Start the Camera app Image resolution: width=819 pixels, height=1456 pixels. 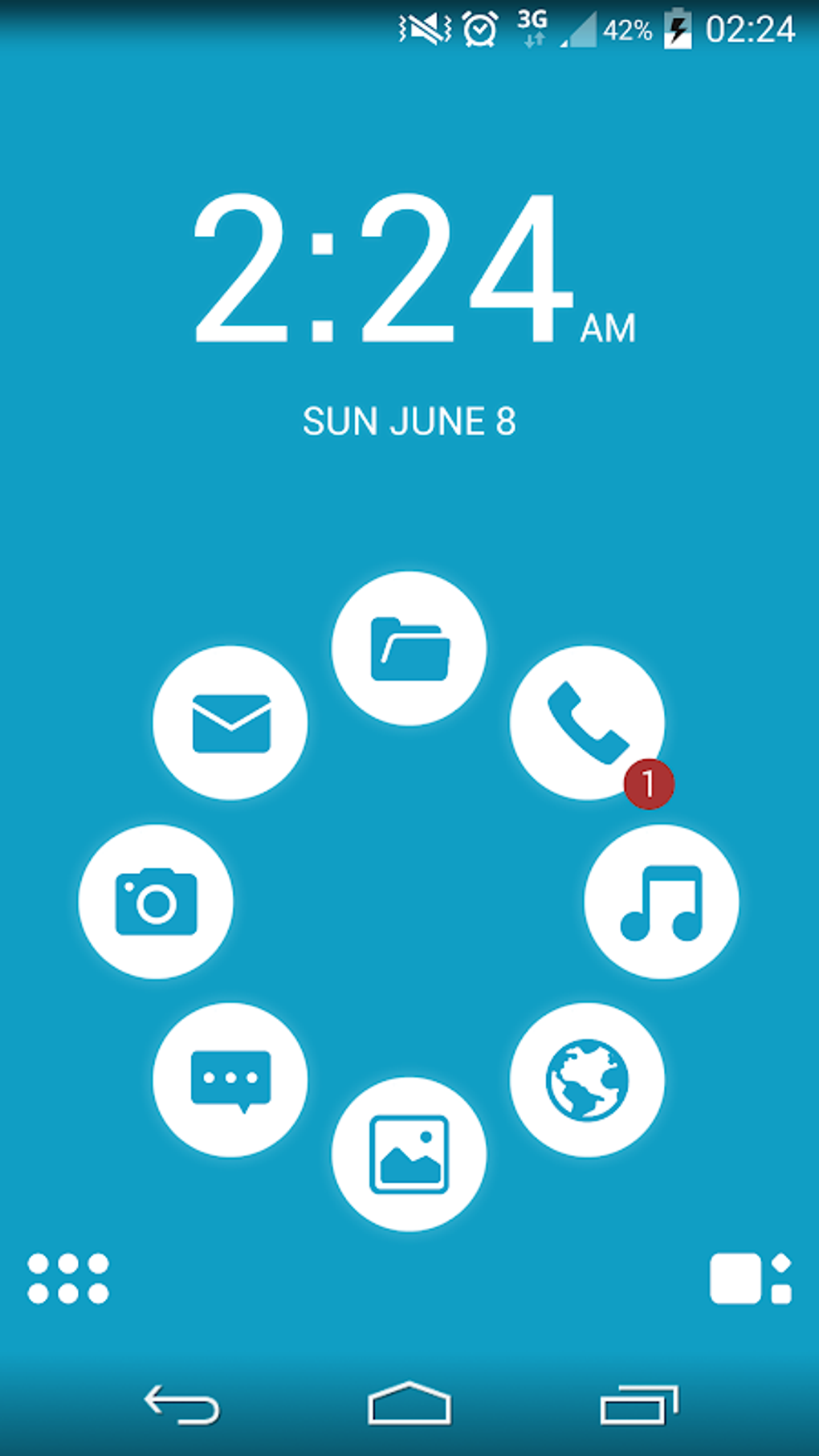pyautogui.click(x=157, y=901)
